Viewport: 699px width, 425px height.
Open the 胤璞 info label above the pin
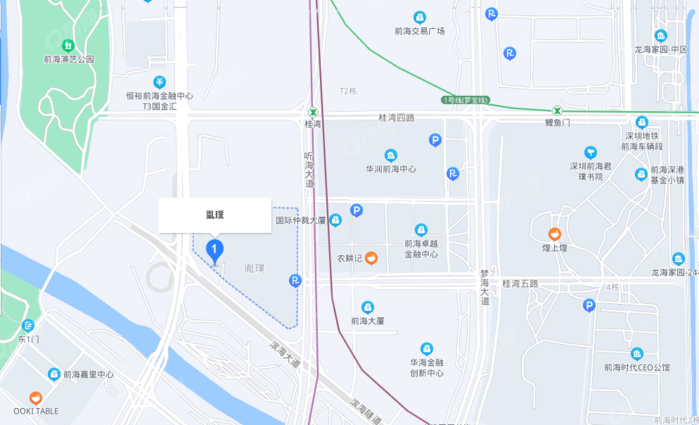point(215,215)
